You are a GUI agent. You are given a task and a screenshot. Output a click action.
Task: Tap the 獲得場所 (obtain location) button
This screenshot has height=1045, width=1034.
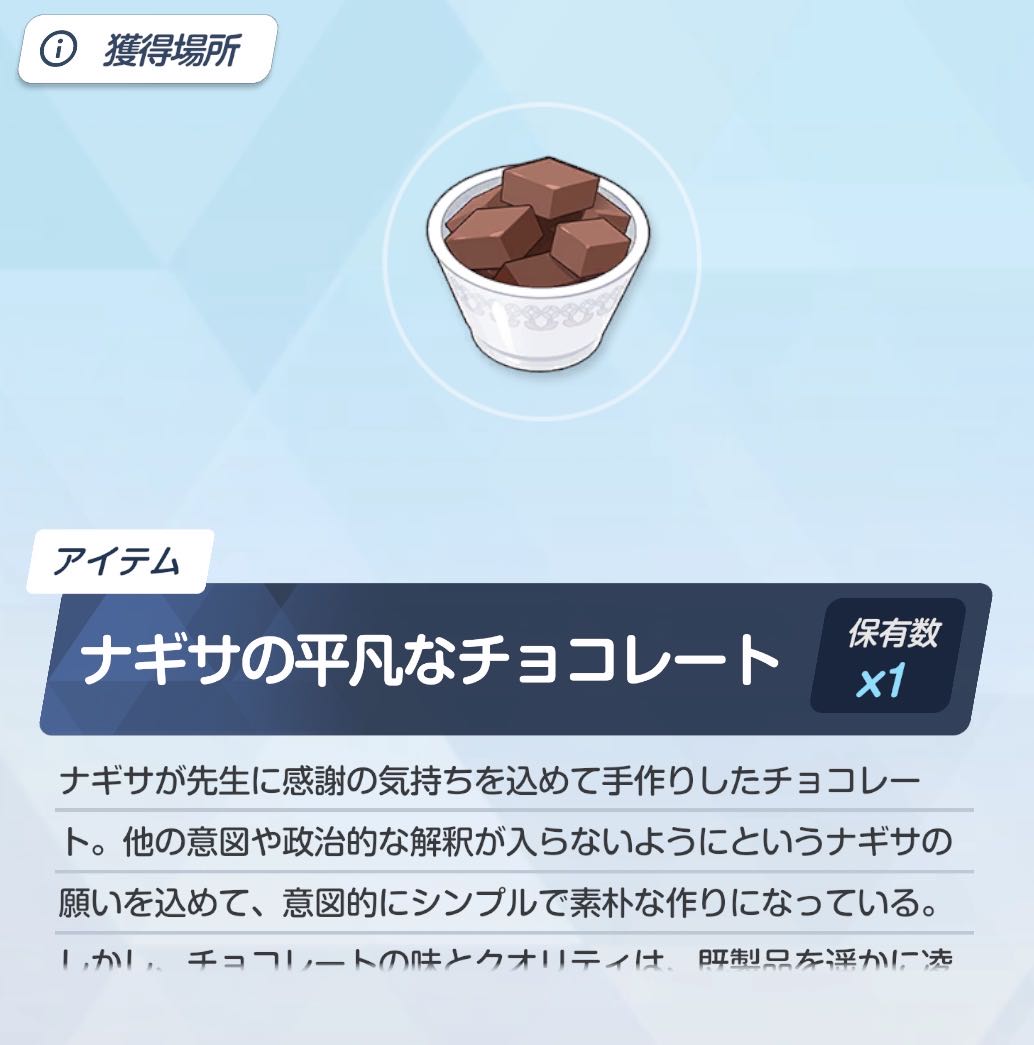coord(145,50)
